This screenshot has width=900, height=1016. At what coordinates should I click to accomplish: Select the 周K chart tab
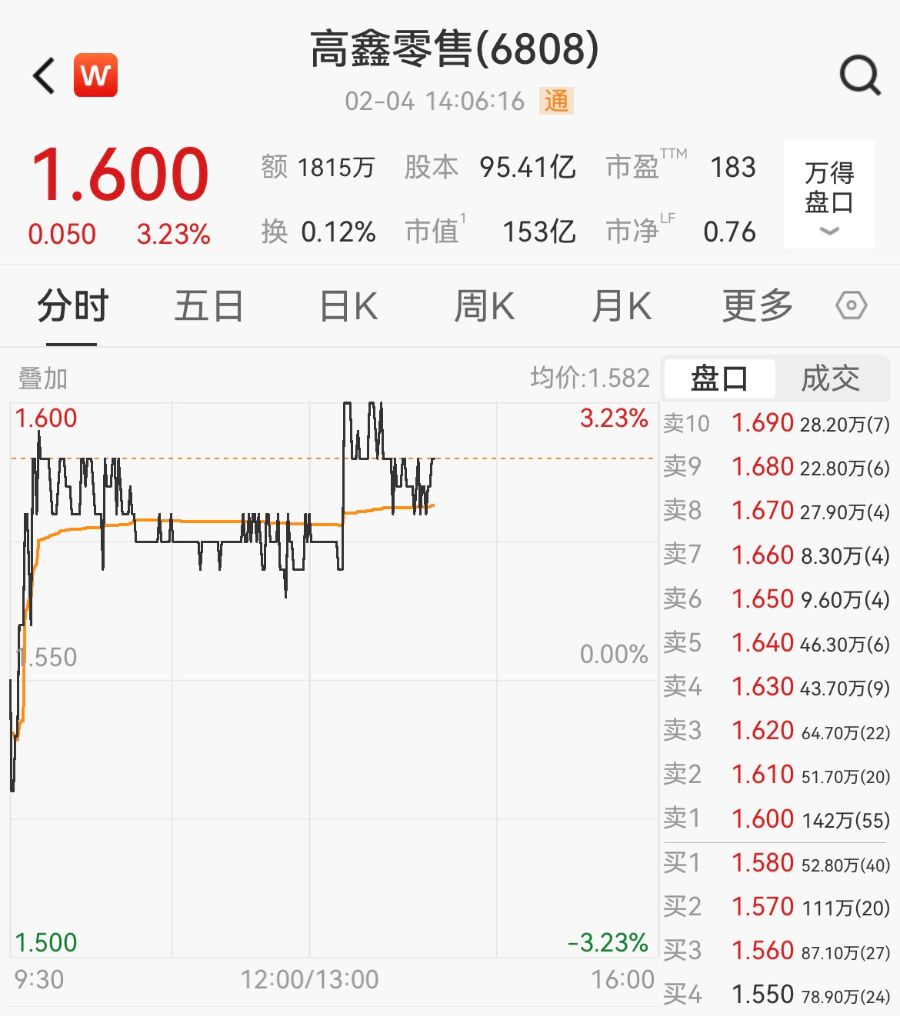pyautogui.click(x=484, y=306)
